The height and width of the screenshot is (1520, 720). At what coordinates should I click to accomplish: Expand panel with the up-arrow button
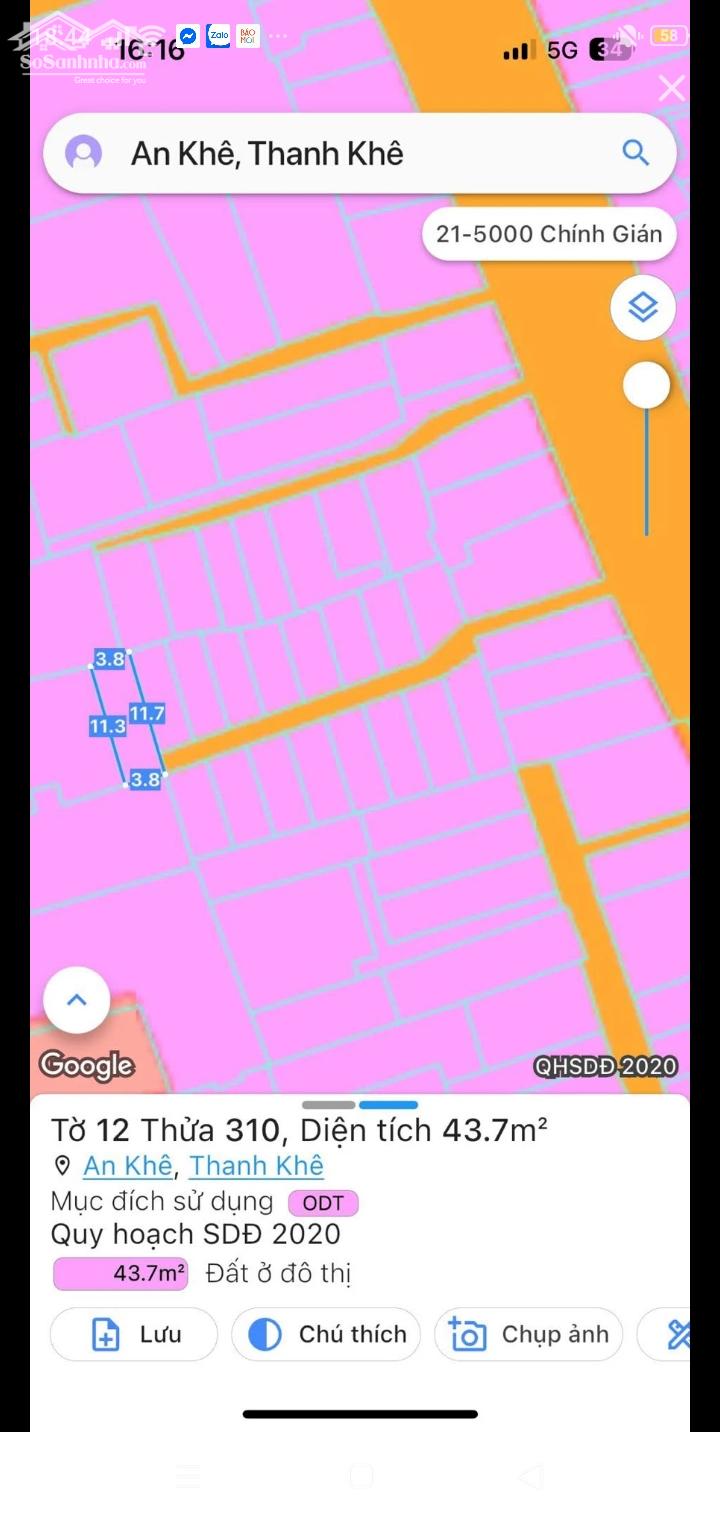pyautogui.click(x=77, y=999)
